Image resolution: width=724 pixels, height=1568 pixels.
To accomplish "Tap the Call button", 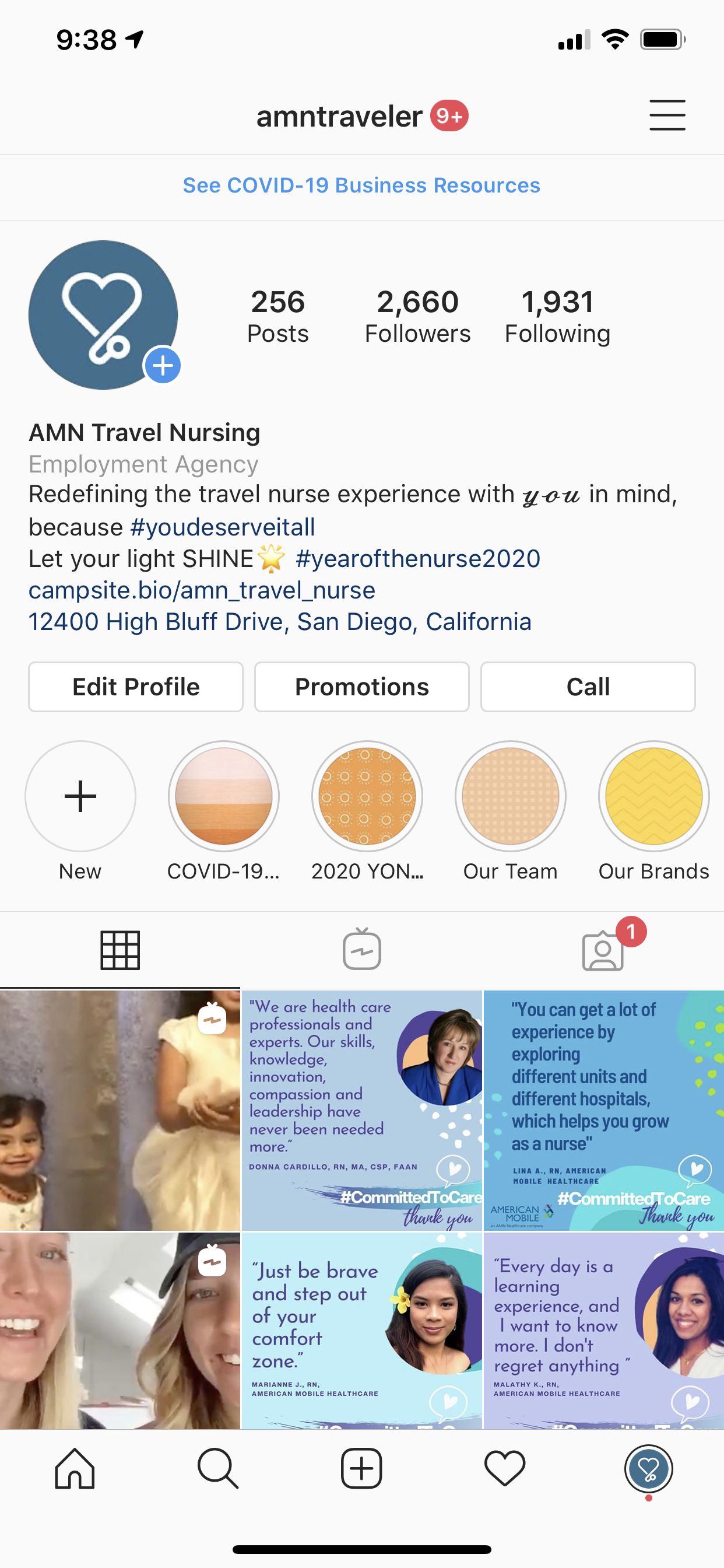I will [588, 687].
